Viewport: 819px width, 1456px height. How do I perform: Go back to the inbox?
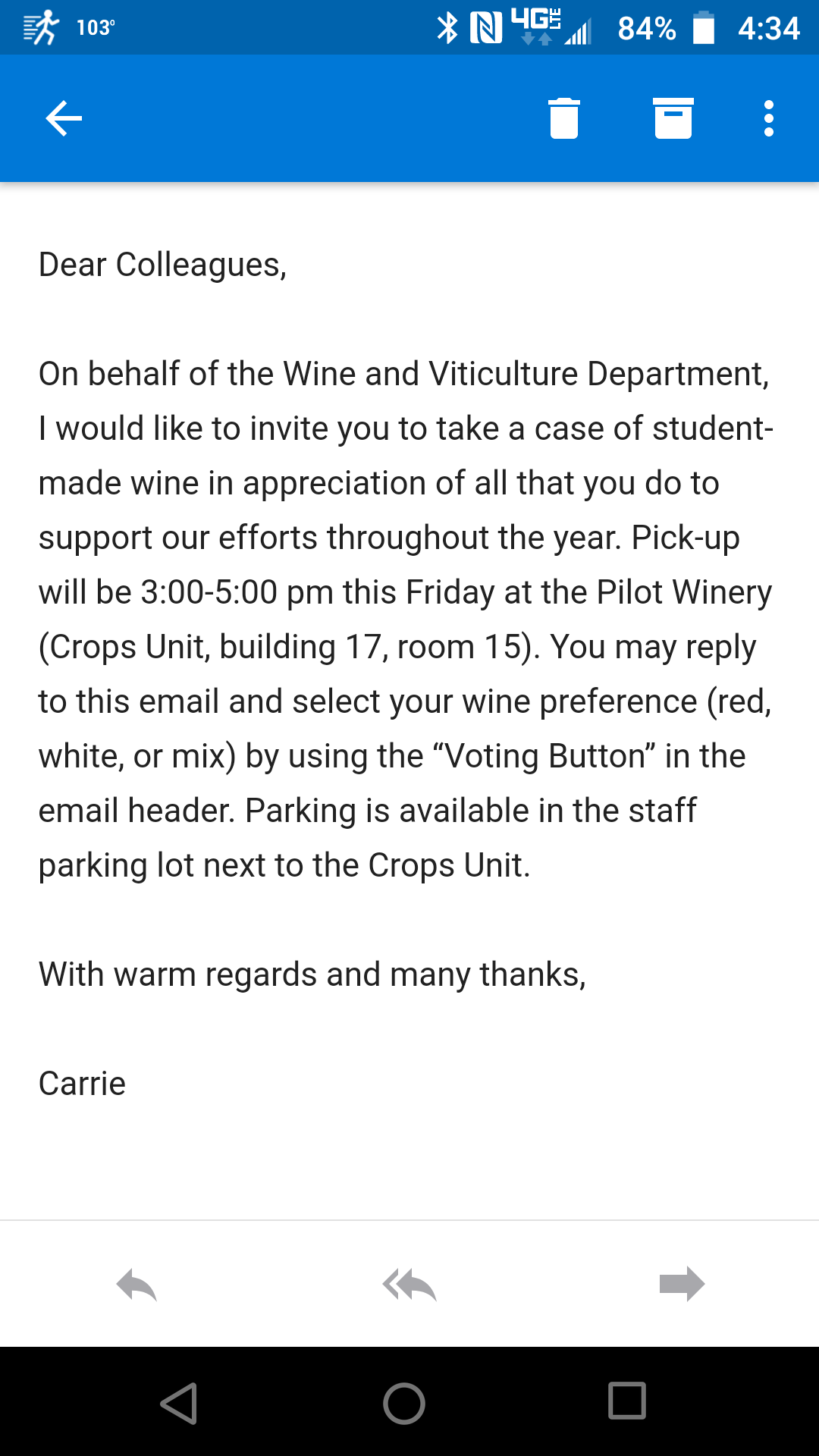[x=64, y=118]
